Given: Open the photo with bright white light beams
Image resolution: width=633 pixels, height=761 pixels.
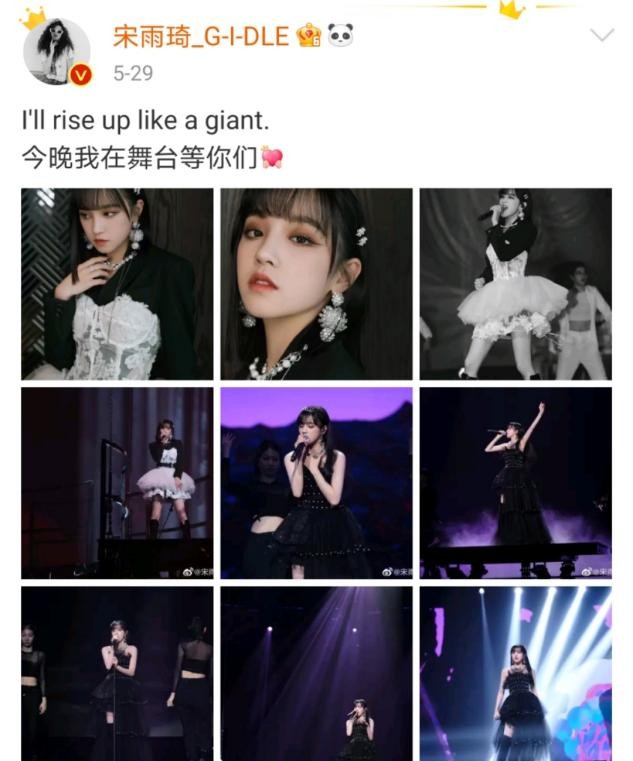Looking at the screenshot, I should [515, 673].
